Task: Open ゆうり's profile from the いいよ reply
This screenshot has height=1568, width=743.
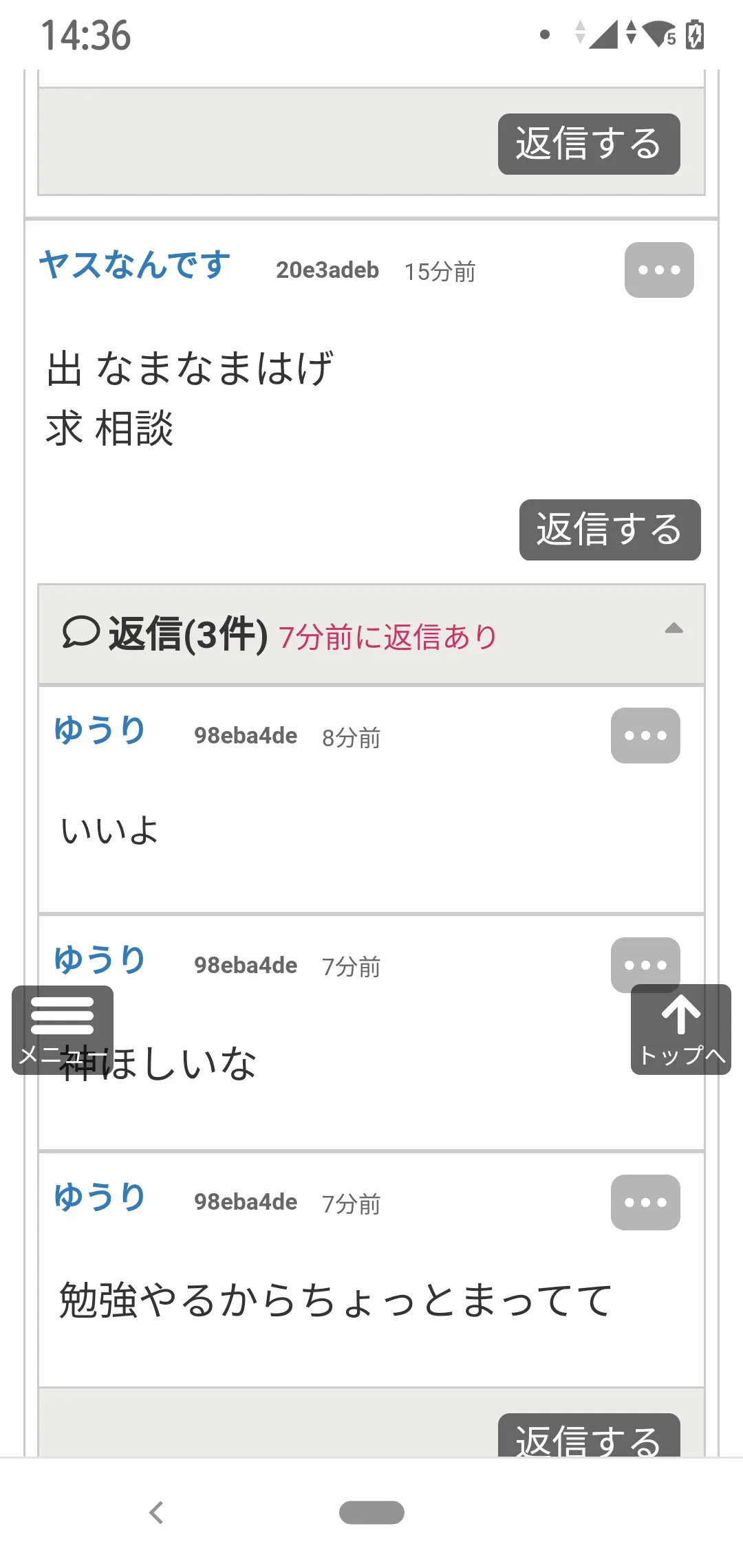Action: pos(100,730)
